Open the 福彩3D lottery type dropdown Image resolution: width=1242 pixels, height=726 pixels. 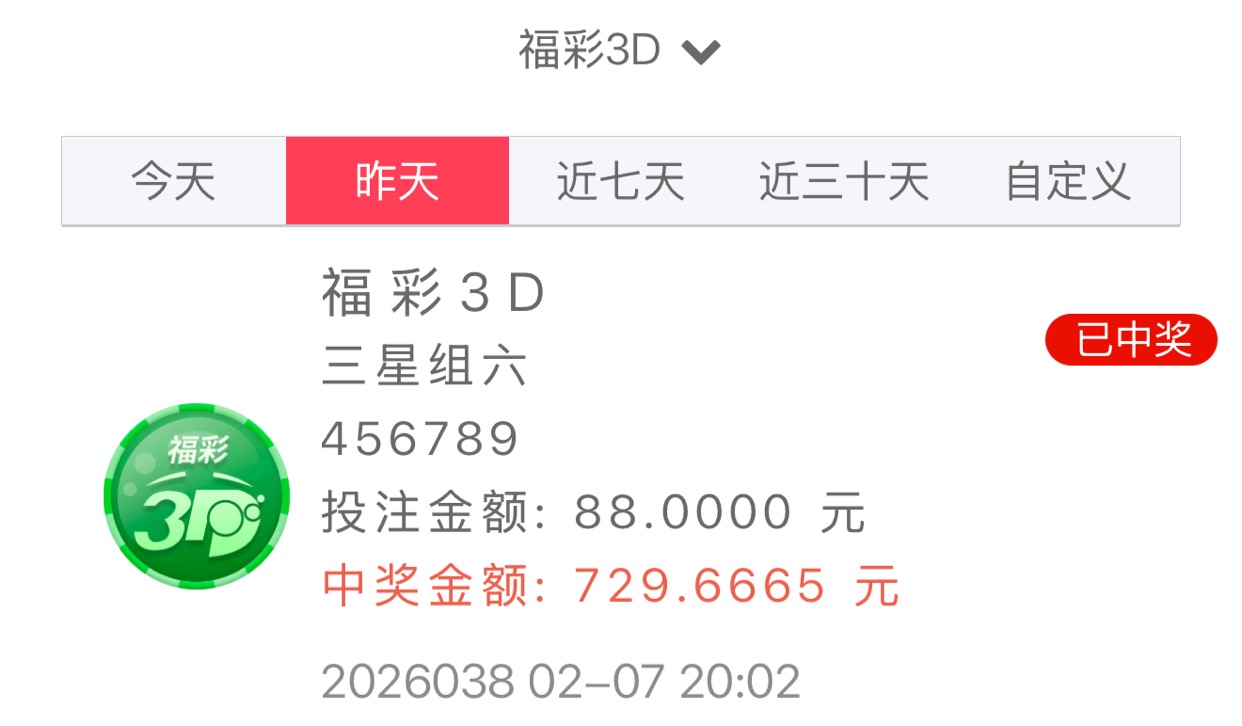pos(619,50)
